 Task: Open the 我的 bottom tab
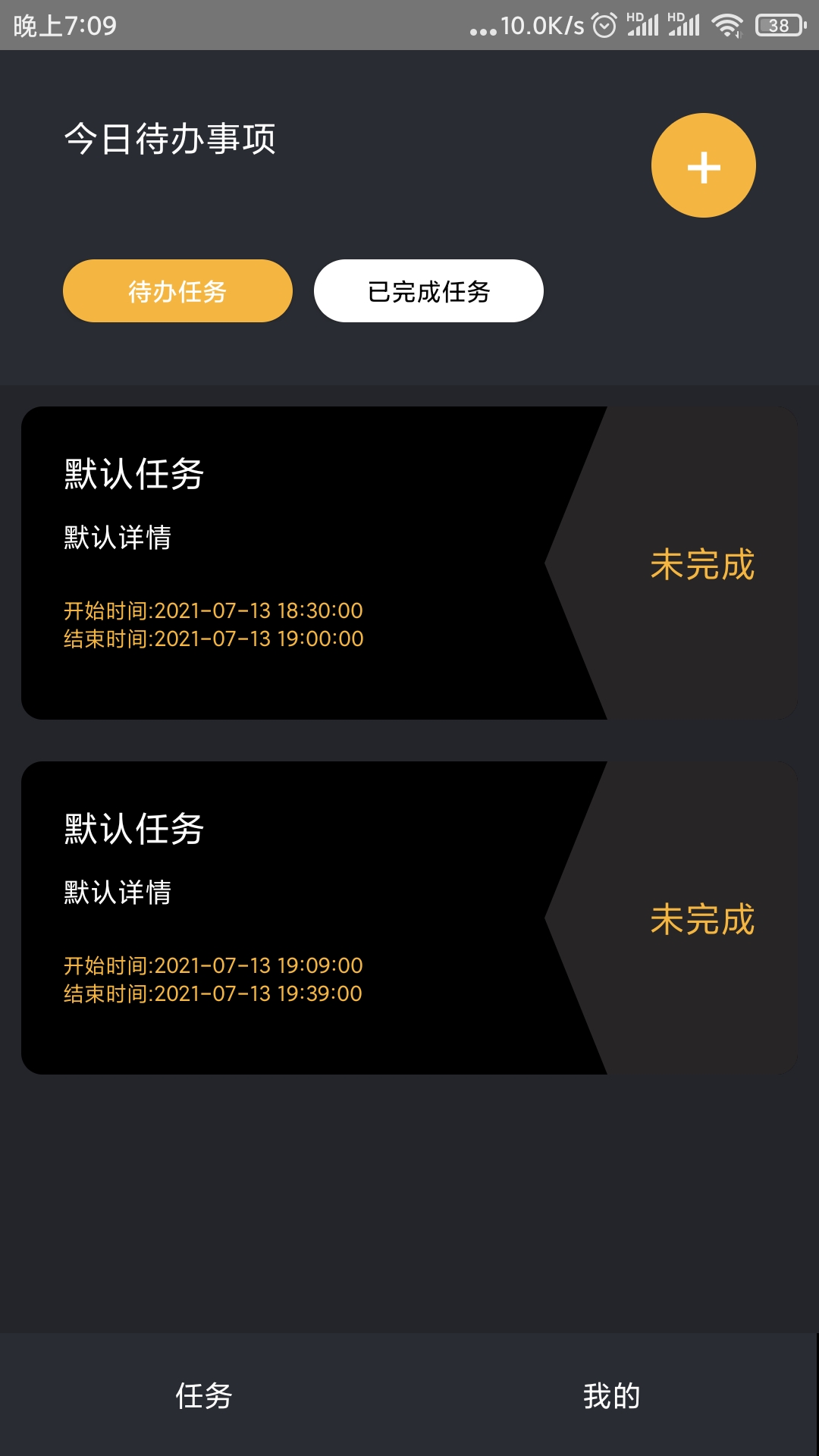pos(612,1395)
